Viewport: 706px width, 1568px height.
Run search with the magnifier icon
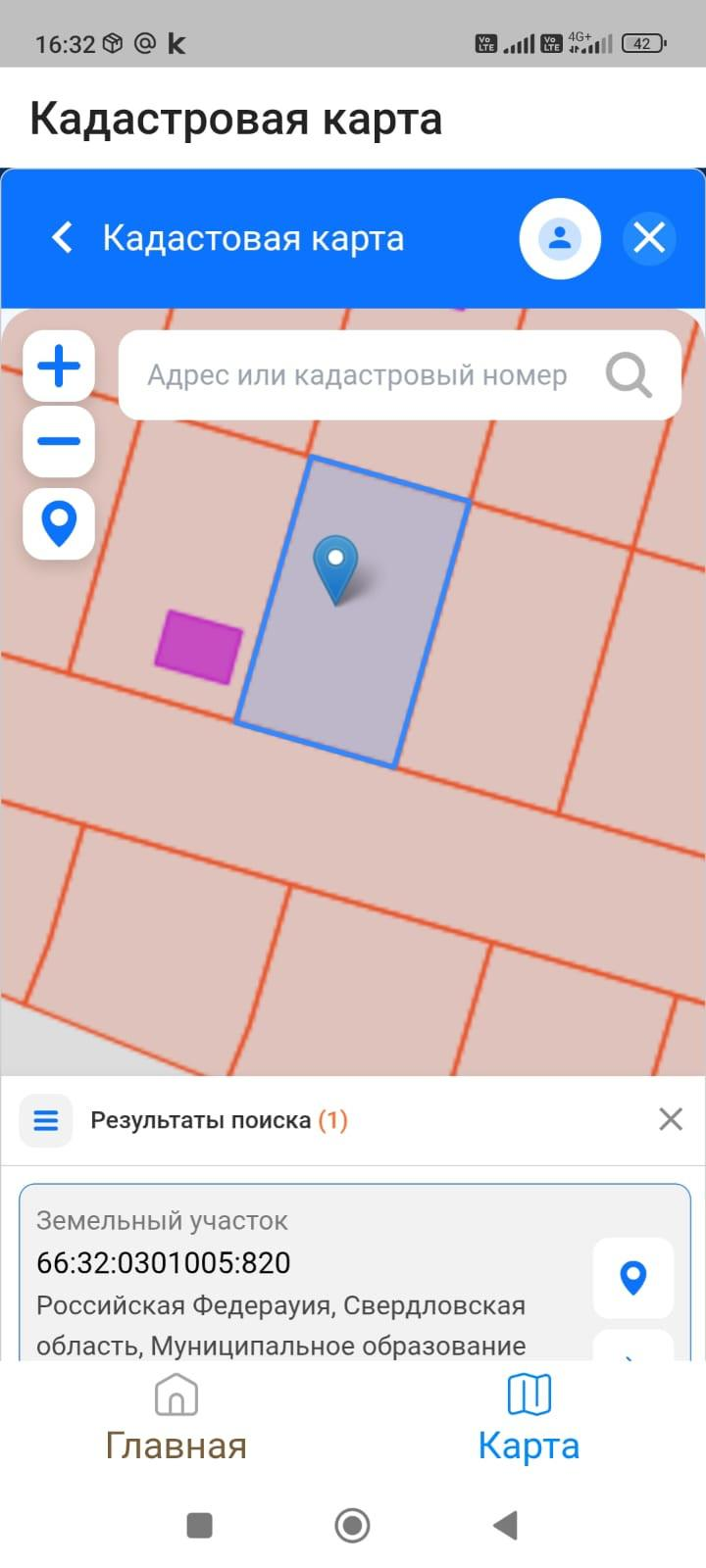629,375
